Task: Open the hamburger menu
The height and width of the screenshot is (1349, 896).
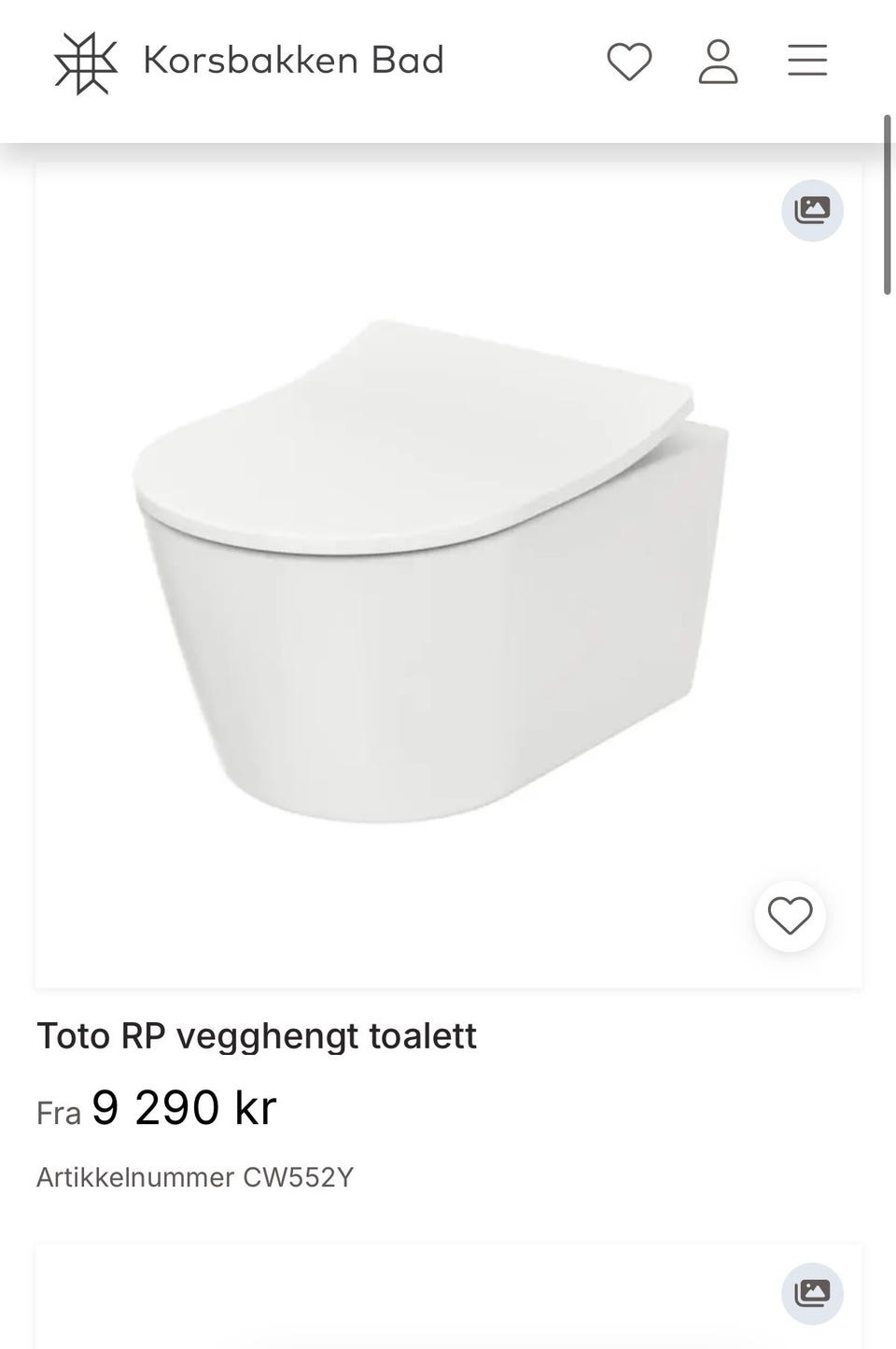Action: 806,62
